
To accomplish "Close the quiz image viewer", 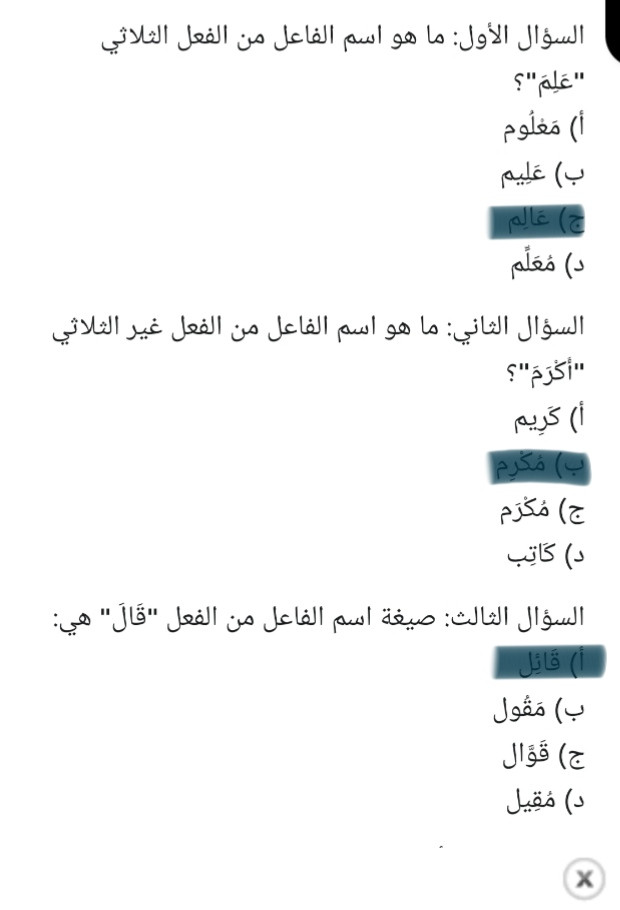I will (584, 878).
